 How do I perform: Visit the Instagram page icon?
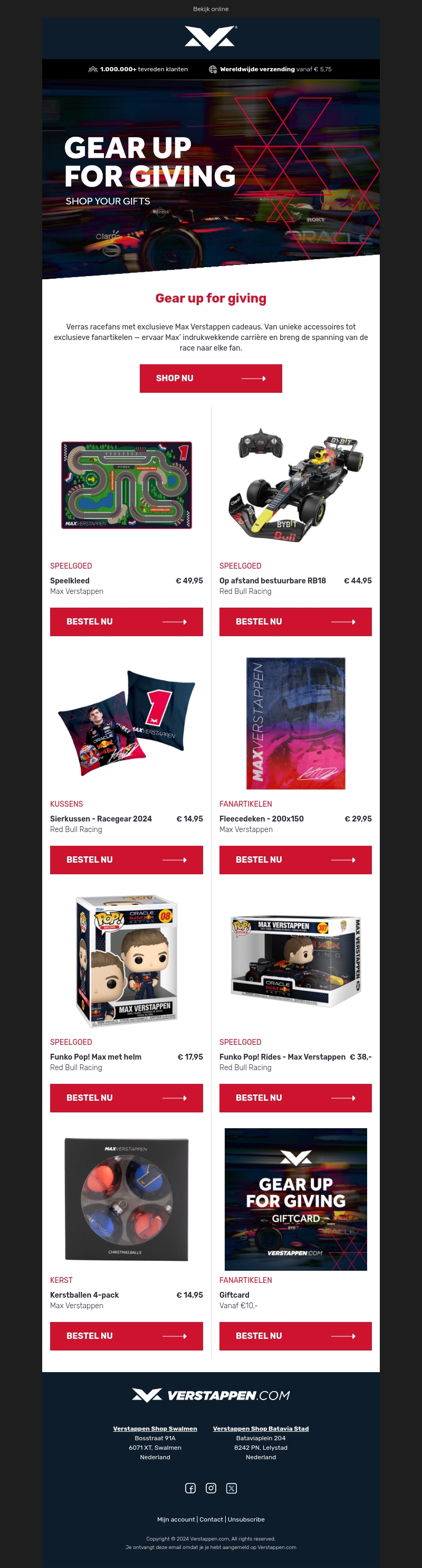click(211, 1488)
